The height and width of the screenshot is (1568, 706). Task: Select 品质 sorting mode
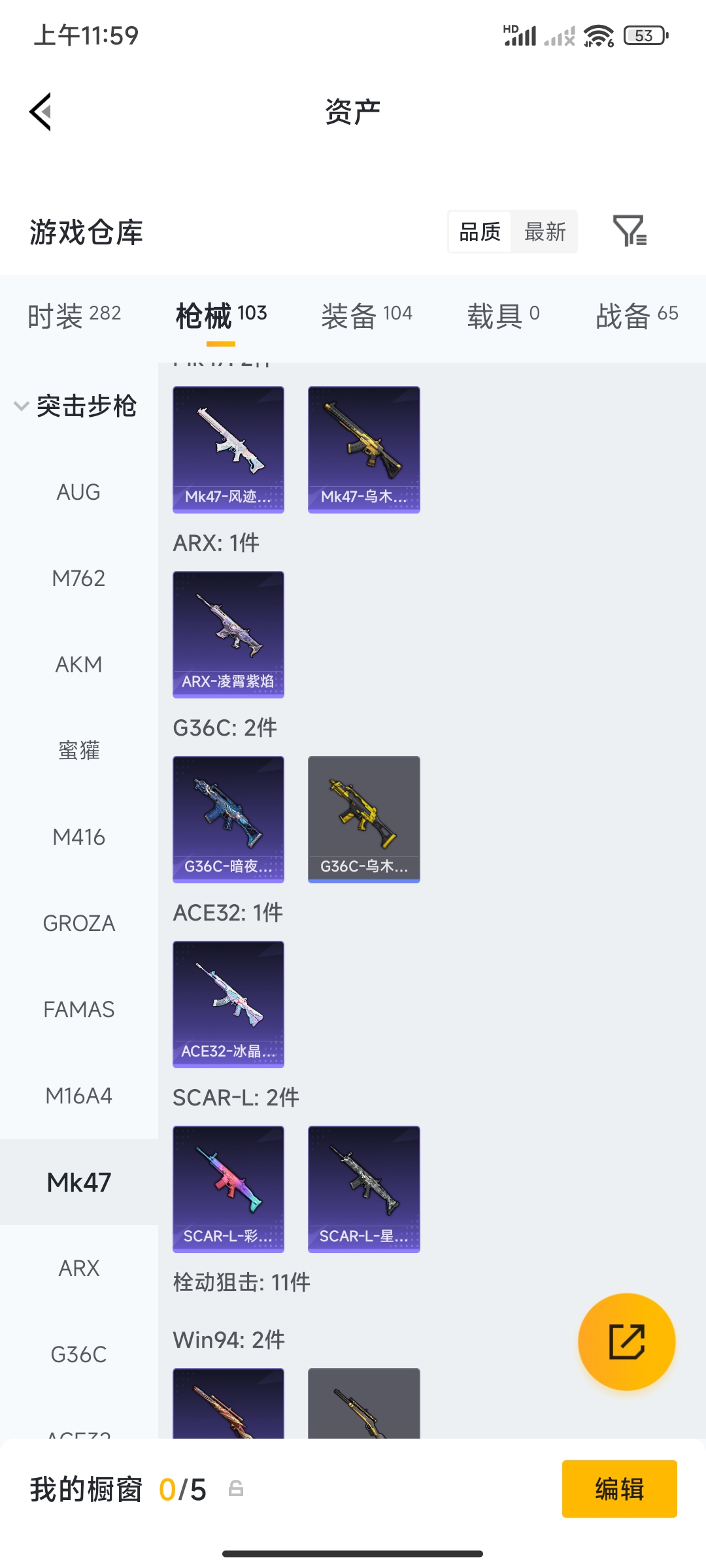point(480,232)
